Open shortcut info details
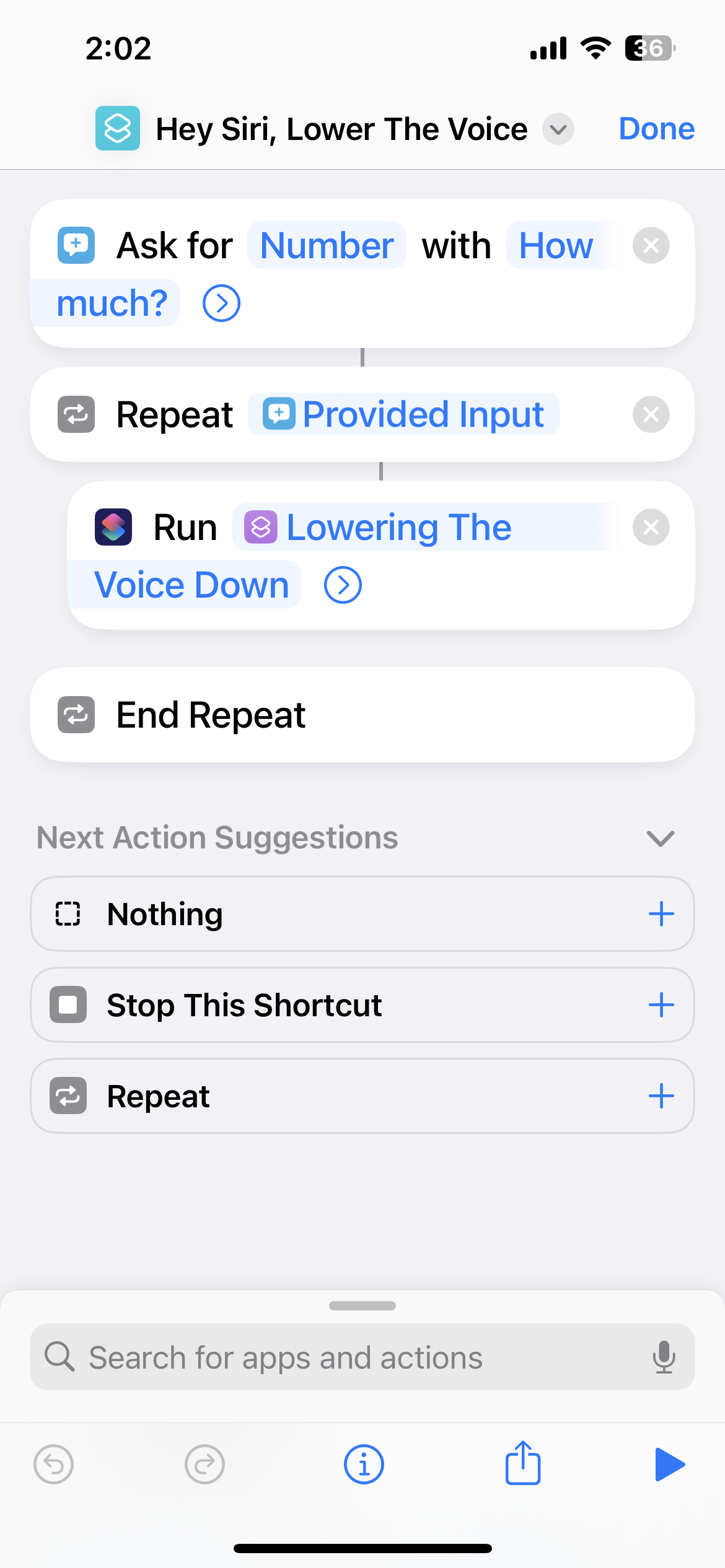 tap(364, 1465)
